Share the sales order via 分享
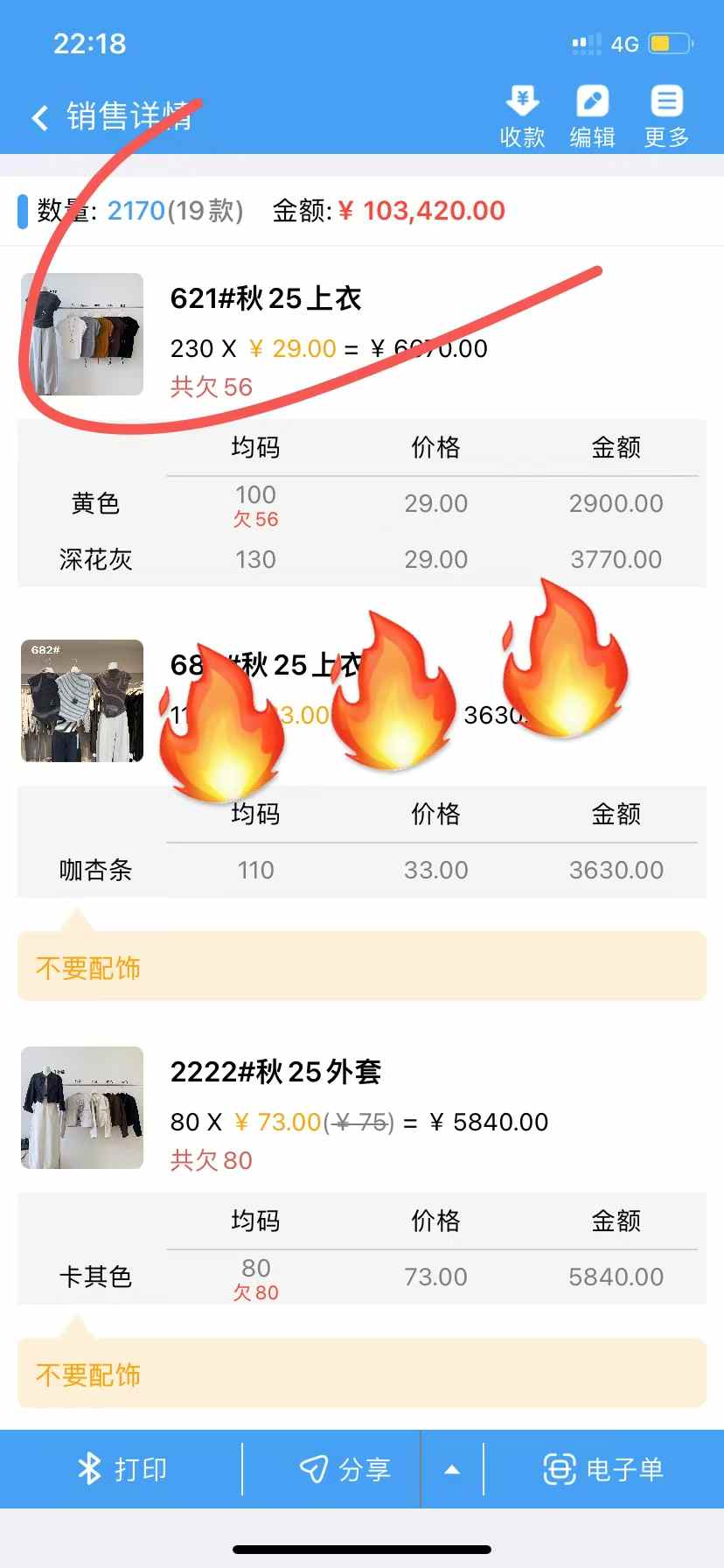Screen dimensions: 724x1568 click(x=345, y=1469)
